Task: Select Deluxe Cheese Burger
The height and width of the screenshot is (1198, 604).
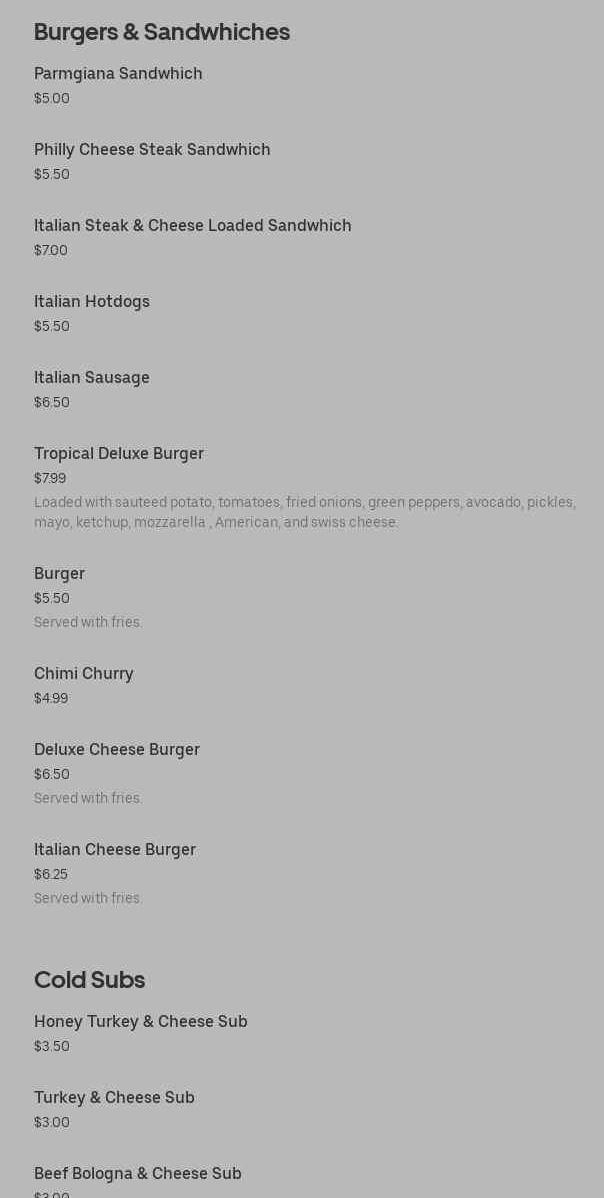Action: 117,750
